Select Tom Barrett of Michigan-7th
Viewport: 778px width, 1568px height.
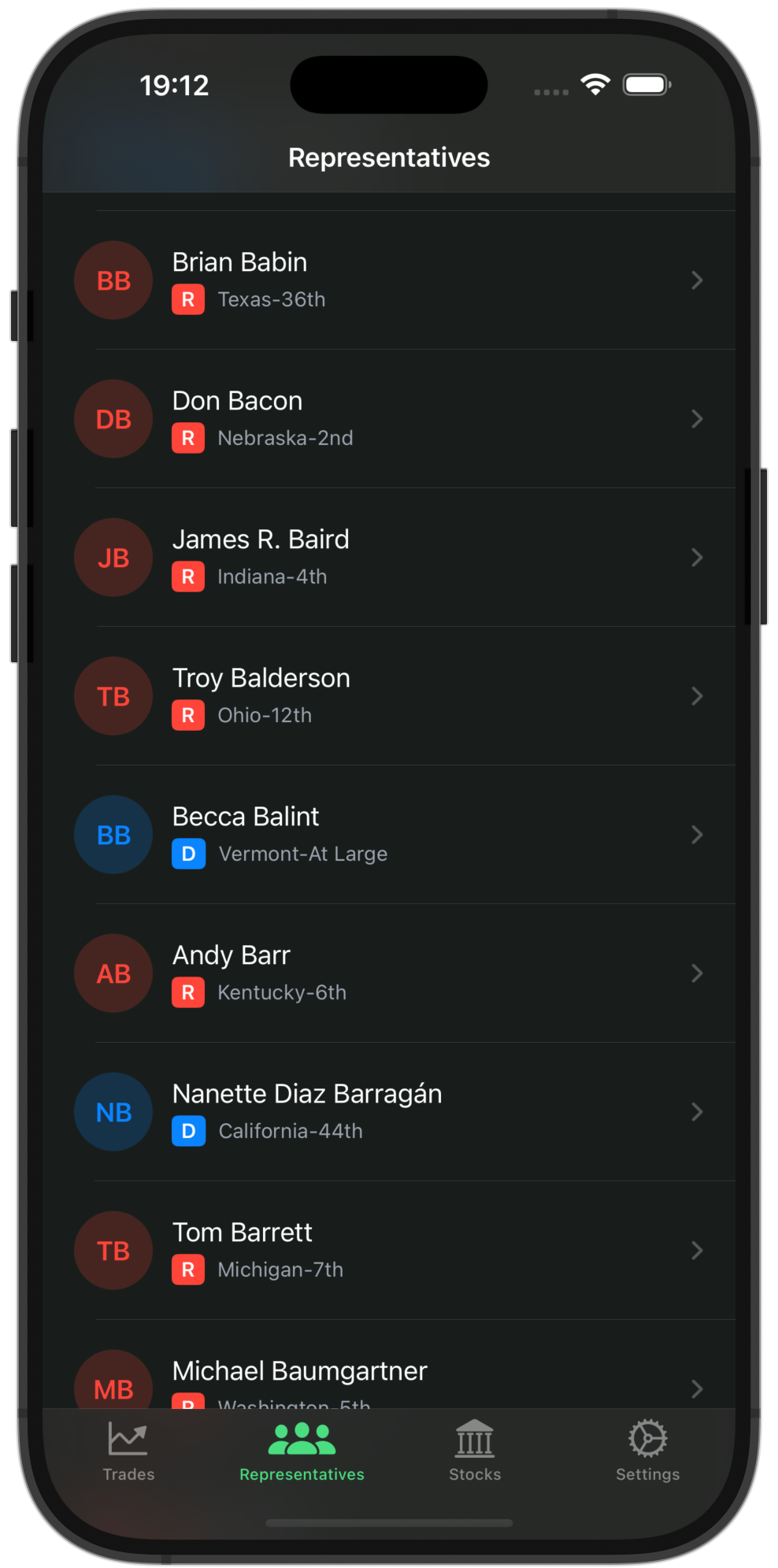click(388, 1251)
